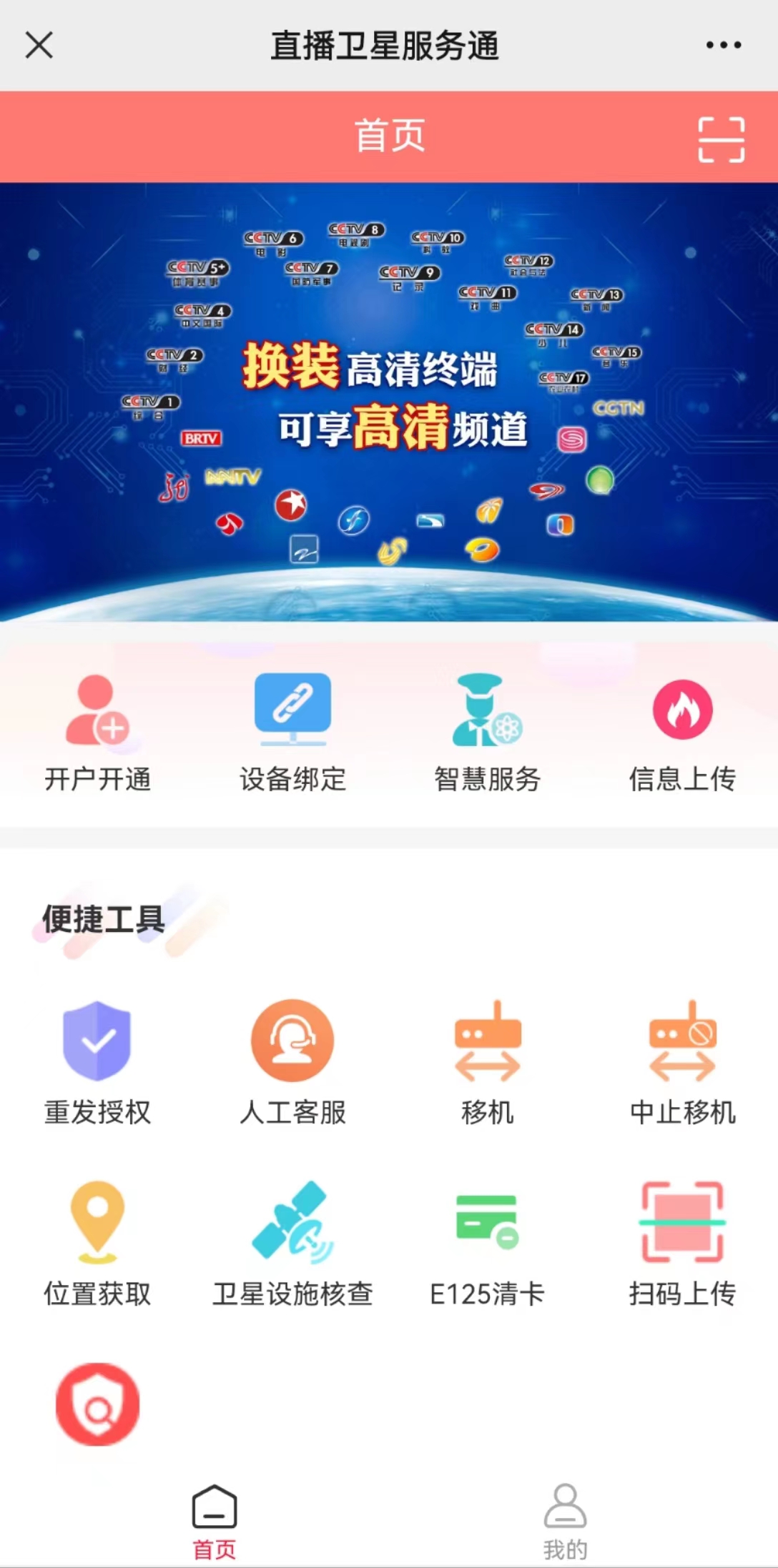This screenshot has width=778, height=1568.
Task: Open 重发授权 reauthorization tool
Action: 98,1043
